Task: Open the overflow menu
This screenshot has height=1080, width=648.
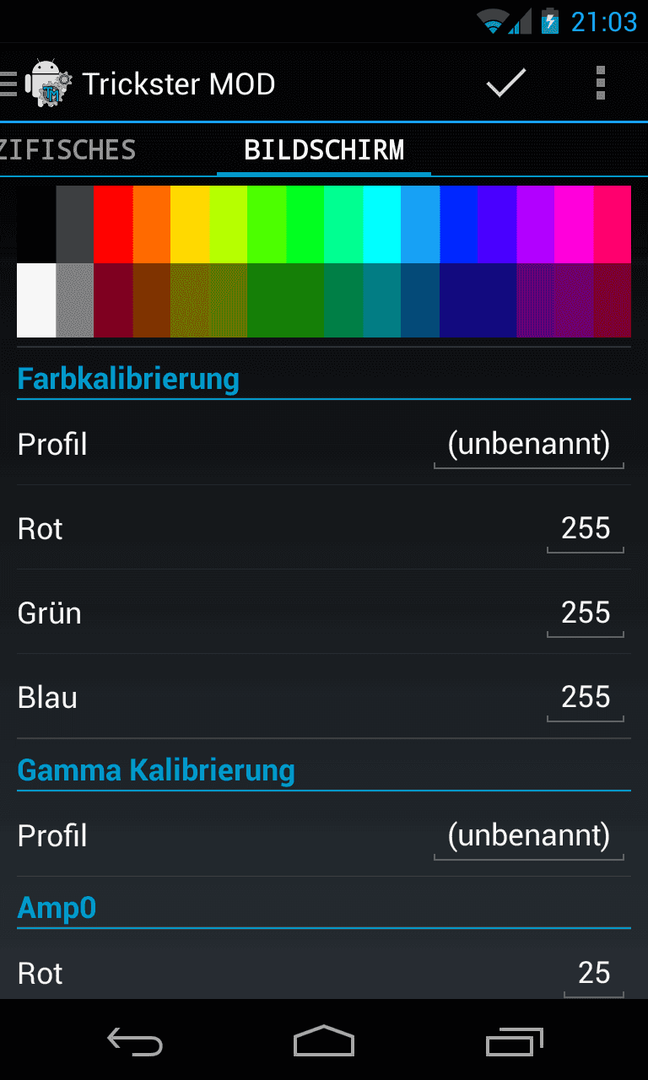Action: (x=600, y=83)
